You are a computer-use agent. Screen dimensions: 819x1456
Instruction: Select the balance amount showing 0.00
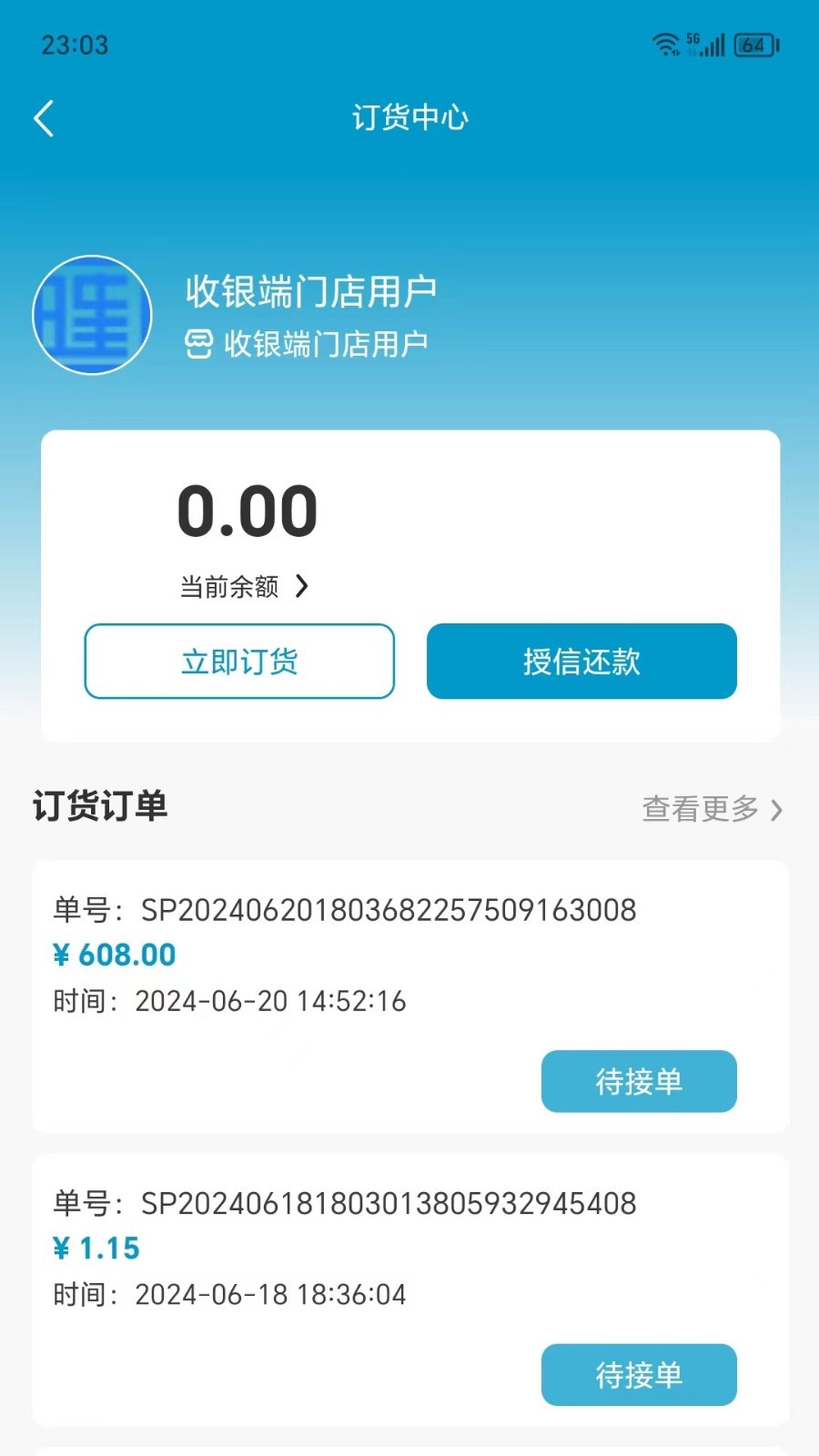click(x=248, y=510)
